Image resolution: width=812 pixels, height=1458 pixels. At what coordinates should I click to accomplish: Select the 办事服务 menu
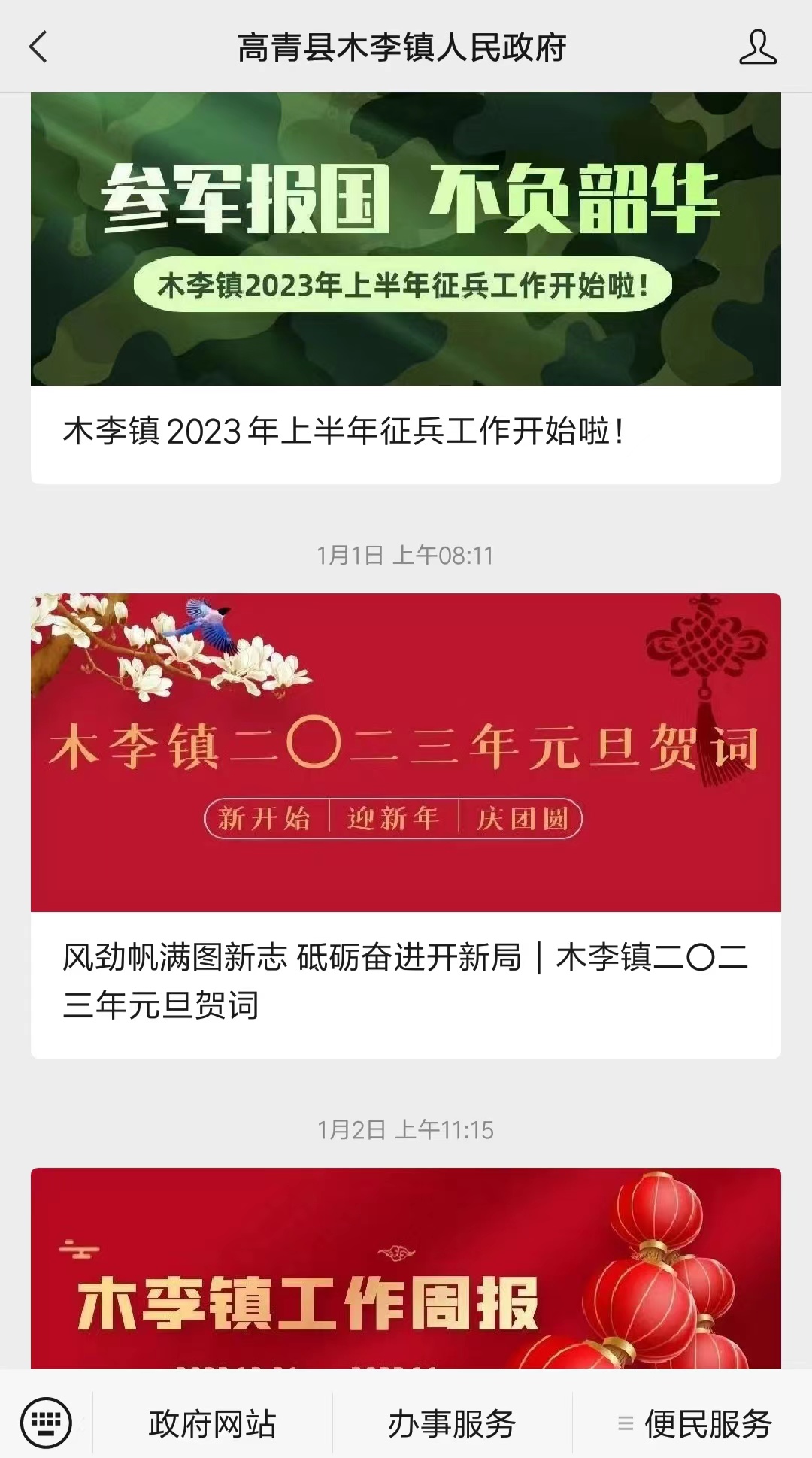point(452,1423)
